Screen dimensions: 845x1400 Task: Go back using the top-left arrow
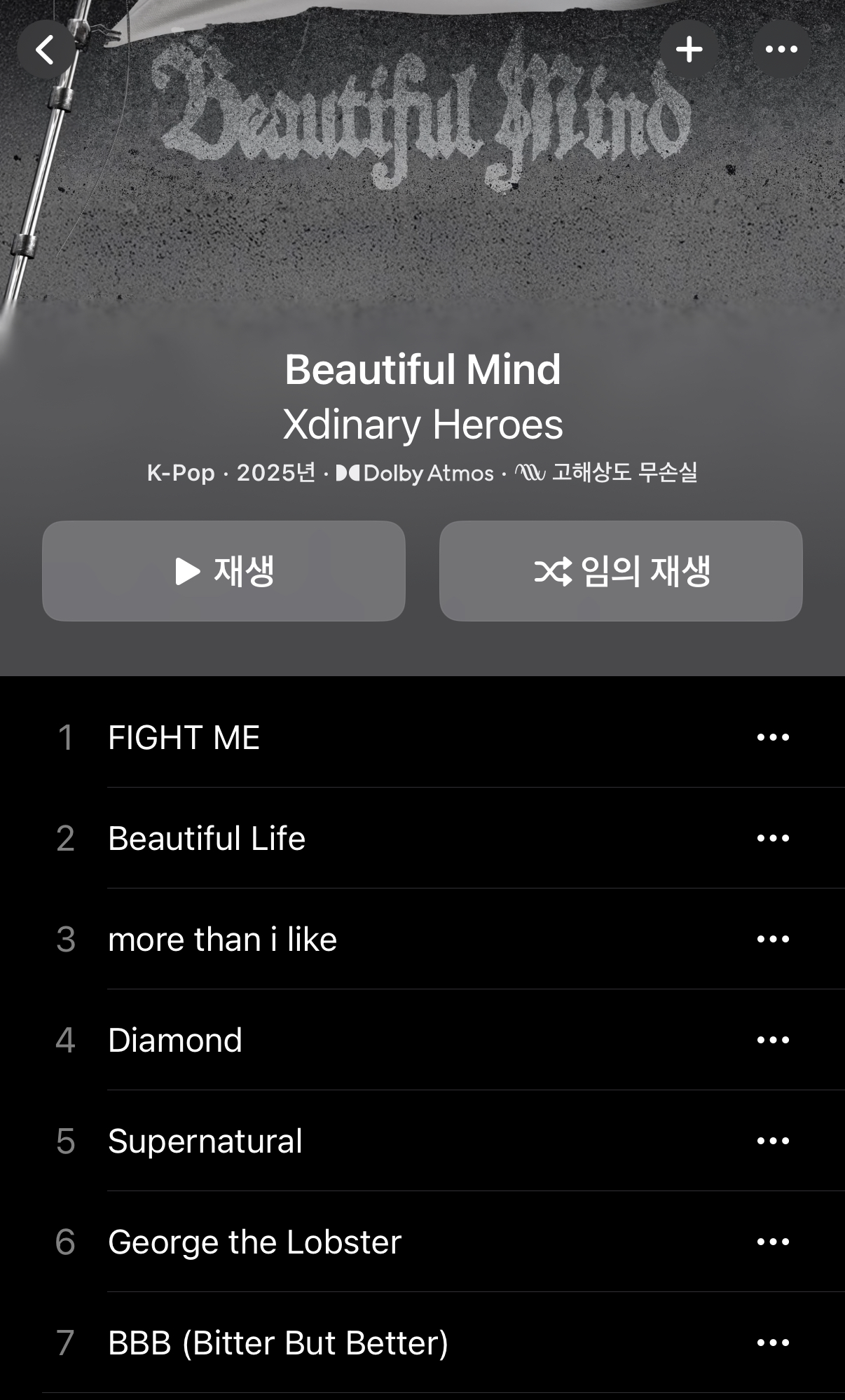(x=46, y=49)
